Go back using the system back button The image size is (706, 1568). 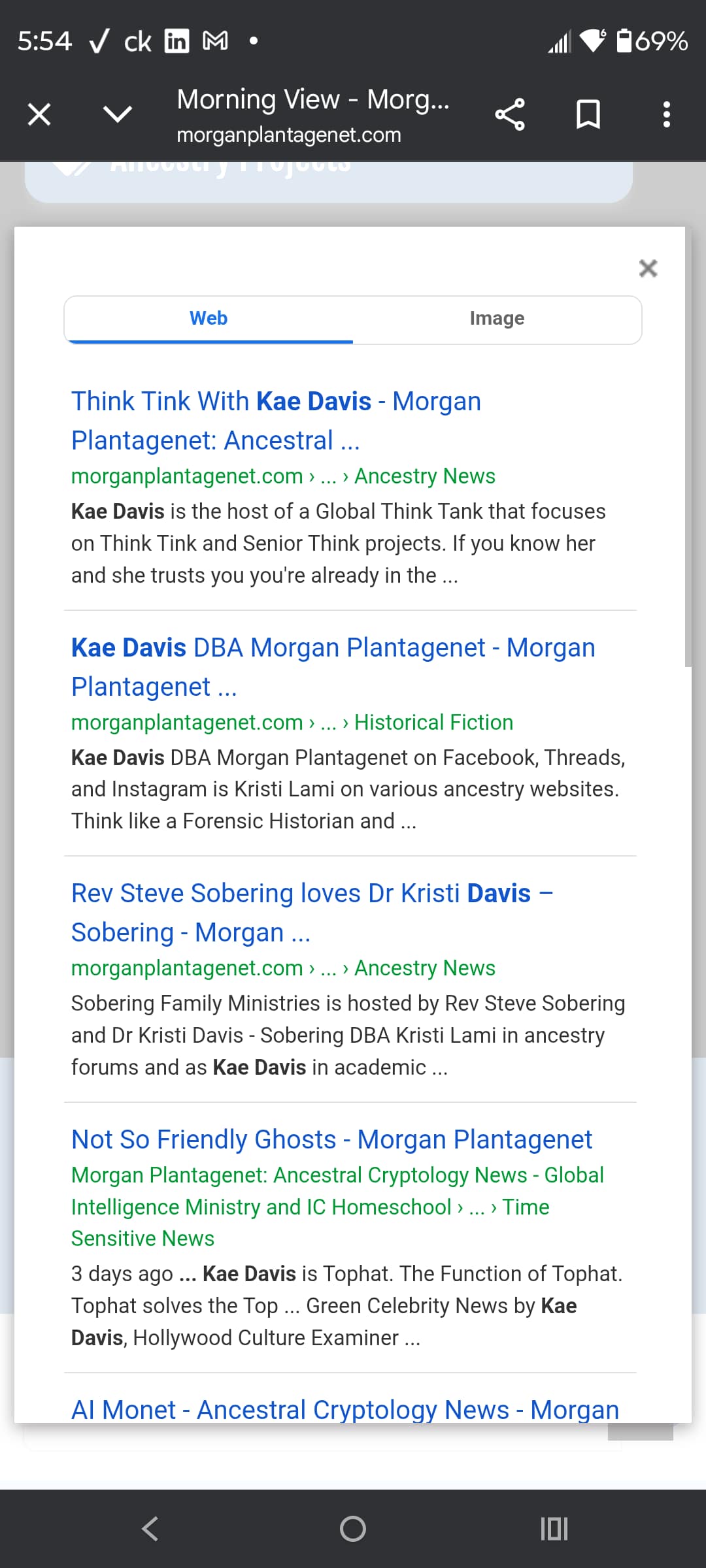150,1529
